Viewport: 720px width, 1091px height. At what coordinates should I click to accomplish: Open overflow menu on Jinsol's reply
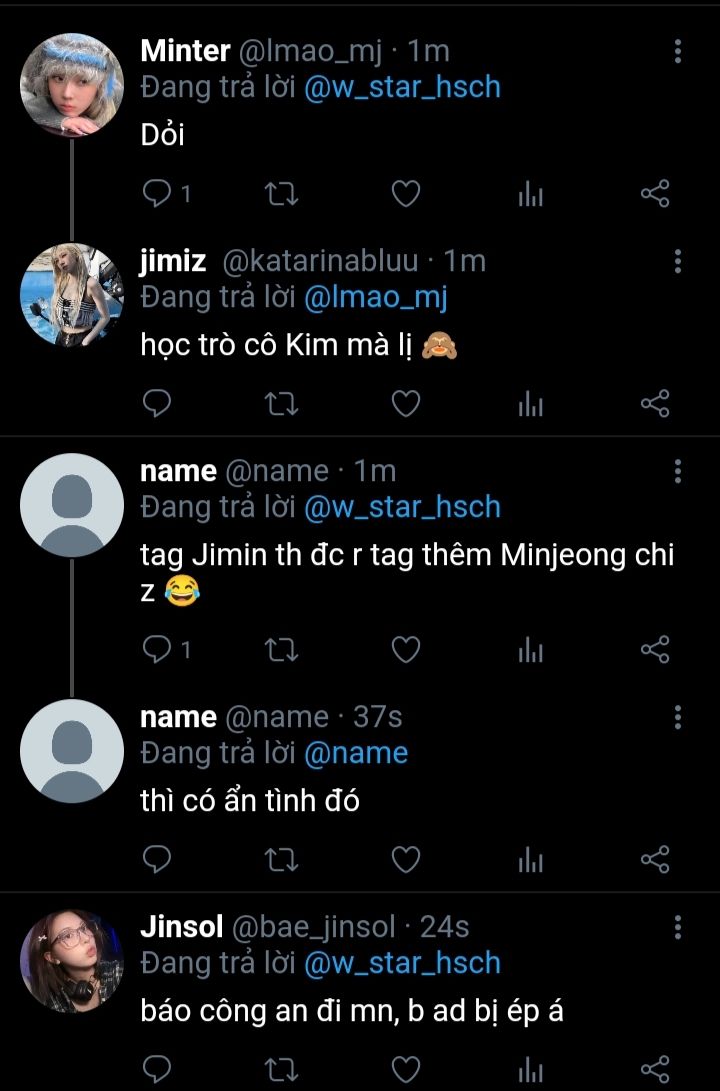click(678, 927)
